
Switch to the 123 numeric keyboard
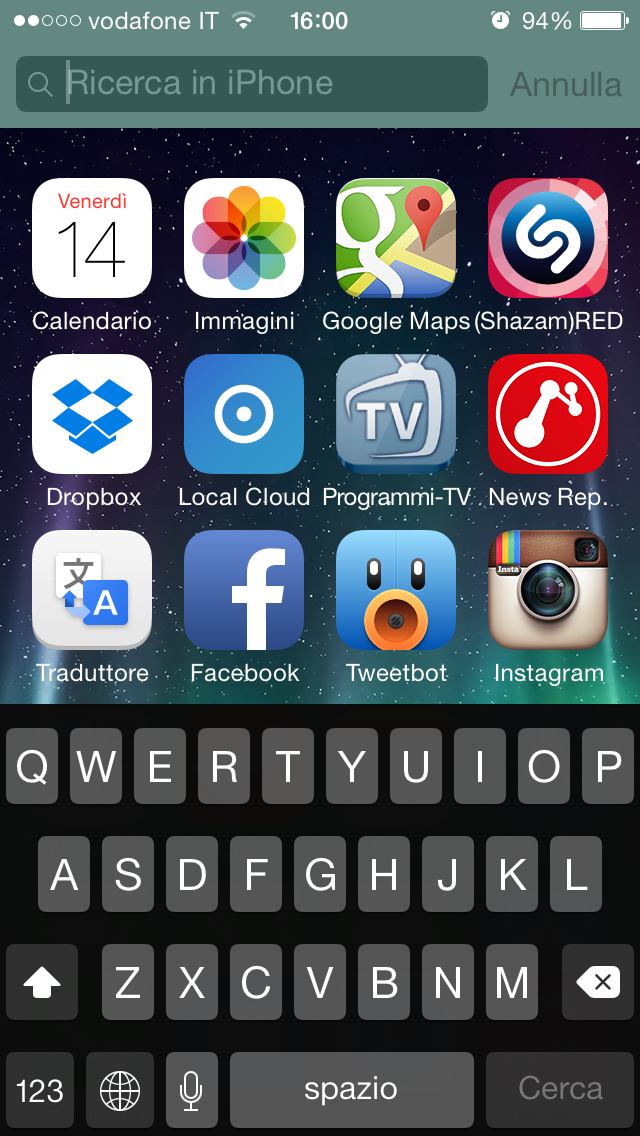point(40,1090)
